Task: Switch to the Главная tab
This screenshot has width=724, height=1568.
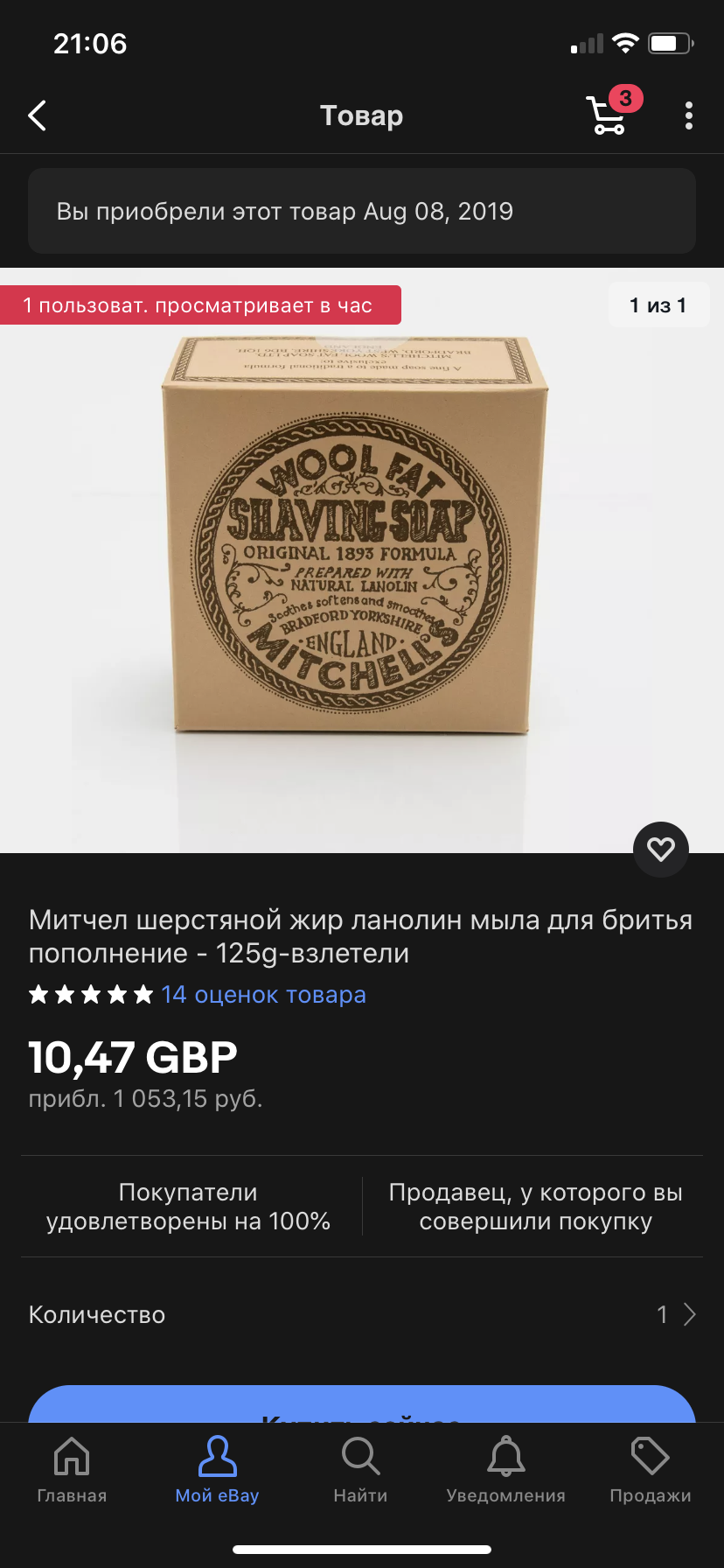Action: pyautogui.click(x=72, y=1469)
